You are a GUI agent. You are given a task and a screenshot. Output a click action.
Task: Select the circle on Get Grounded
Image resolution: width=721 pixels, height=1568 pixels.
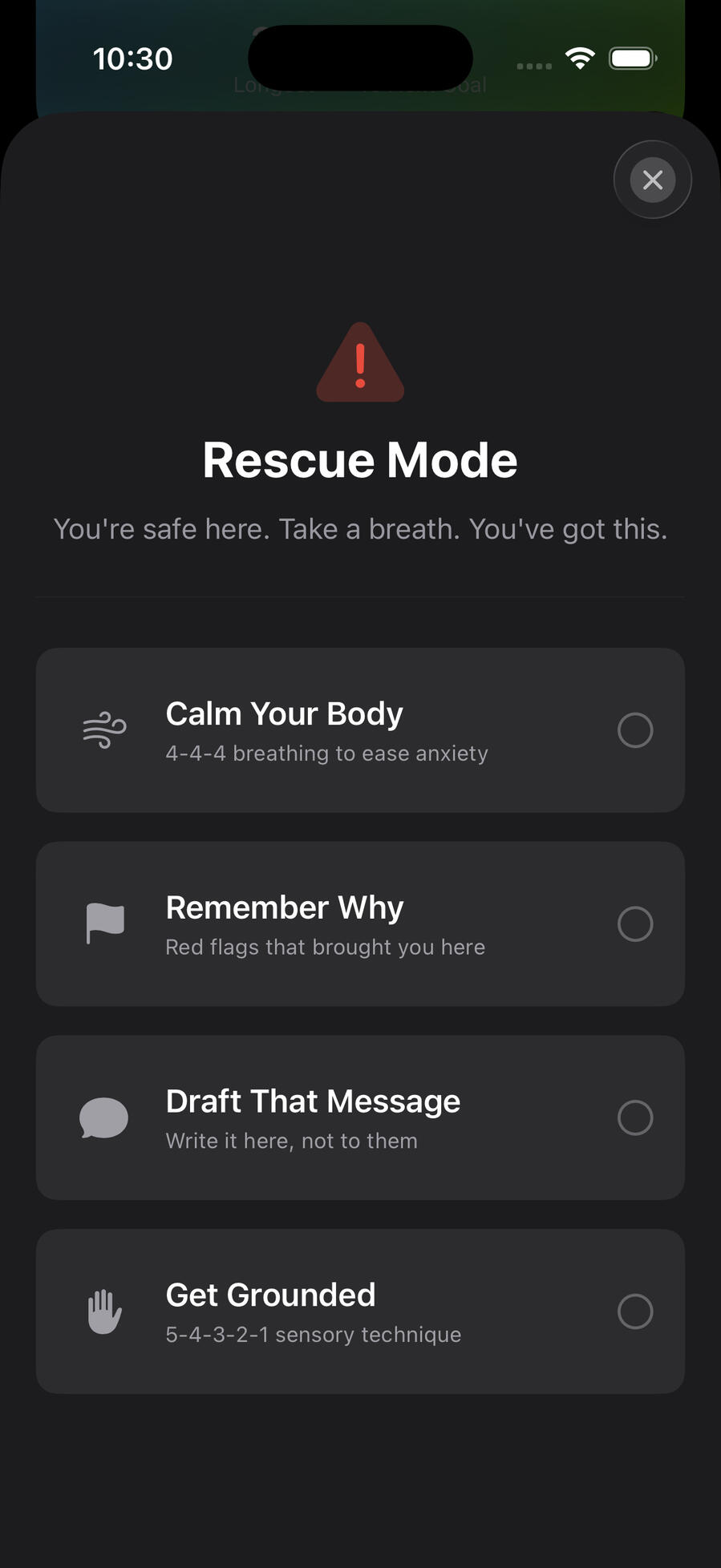click(634, 1311)
